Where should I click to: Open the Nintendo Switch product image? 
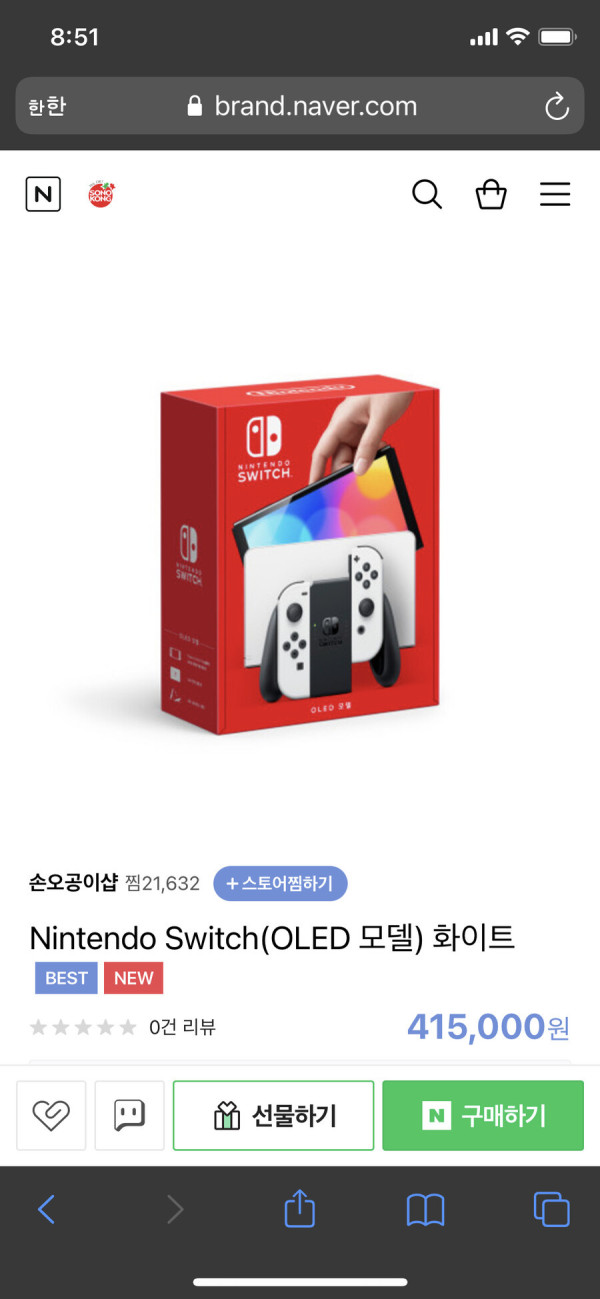300,555
